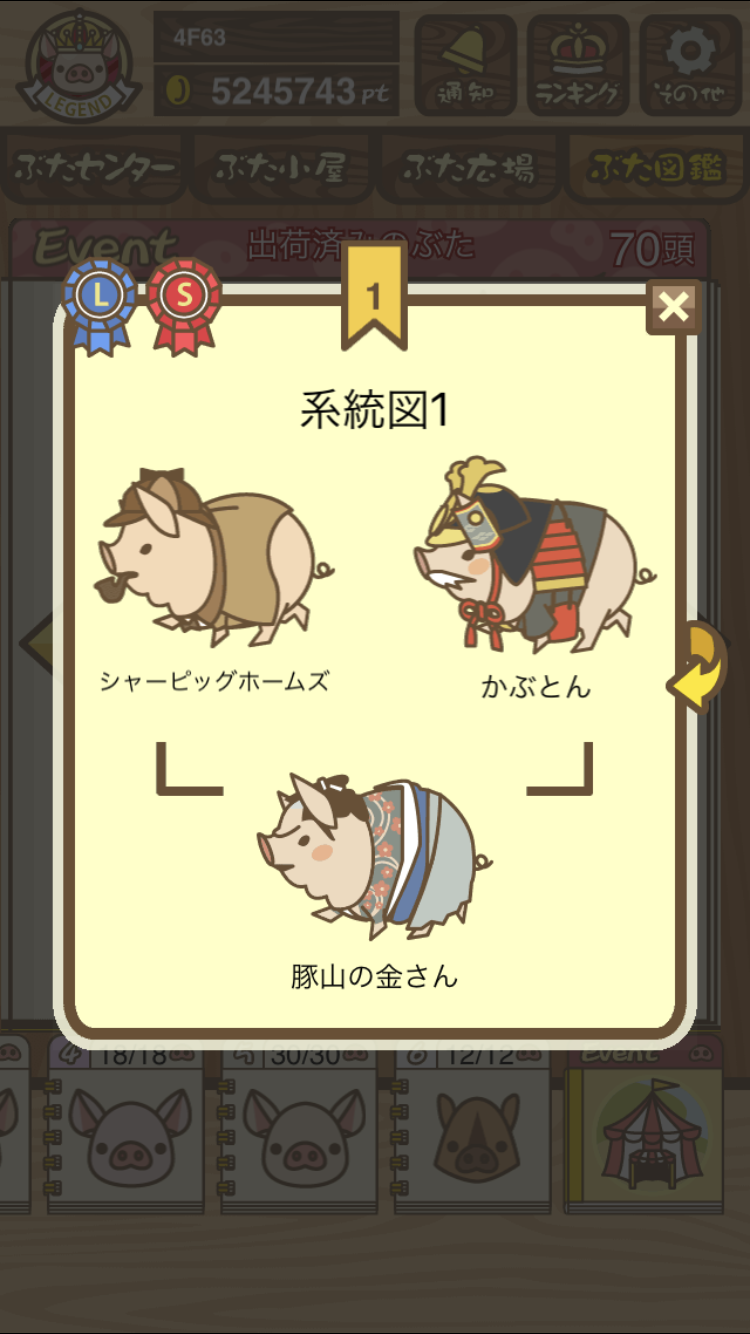
Task: Open the 通知 notifications bell
Action: (465, 64)
